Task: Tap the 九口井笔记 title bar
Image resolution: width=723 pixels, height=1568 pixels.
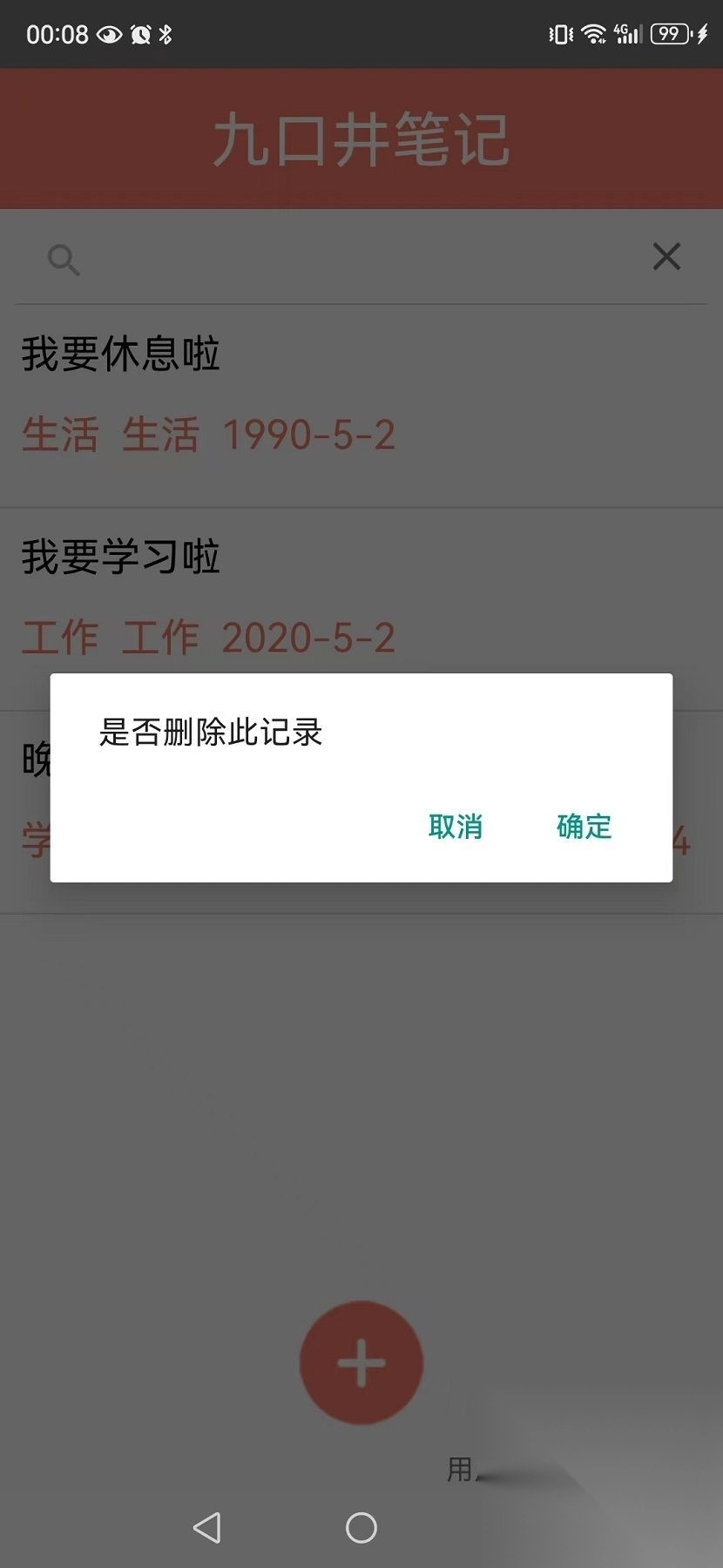Action: (361, 138)
